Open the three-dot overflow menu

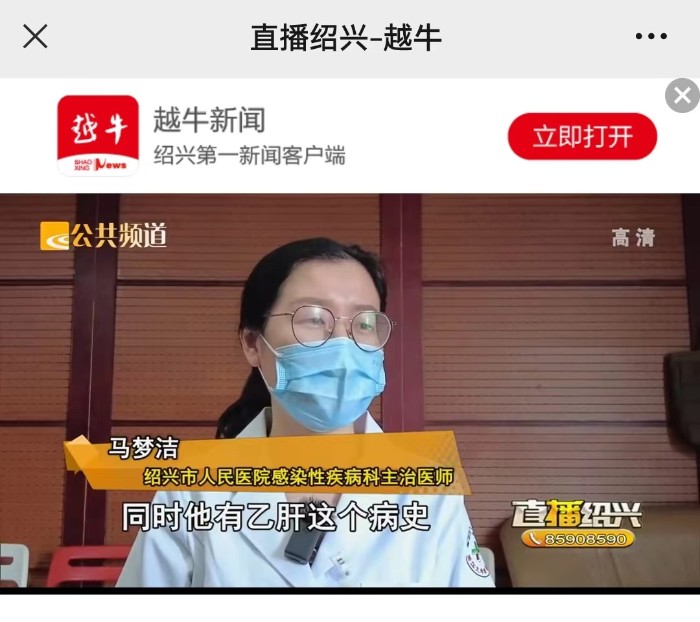651,37
